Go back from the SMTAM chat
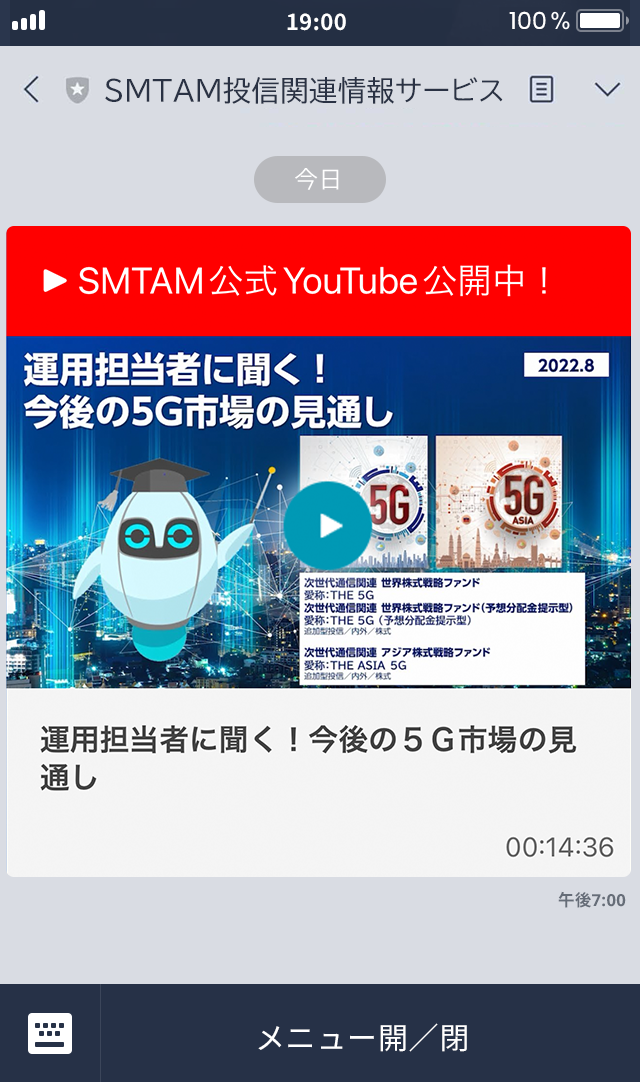 (32, 90)
